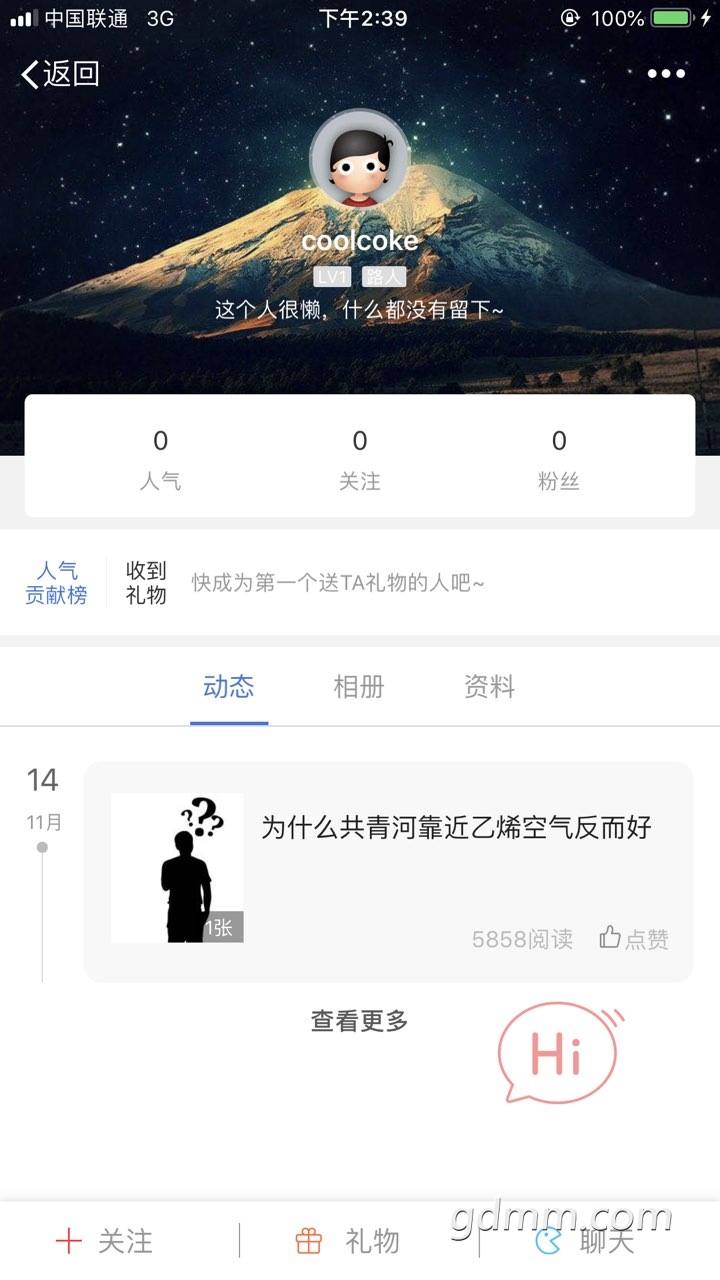Viewport: 720px width, 1280px height.
Task: Like the post with the 点赞 icon
Action: click(634, 938)
